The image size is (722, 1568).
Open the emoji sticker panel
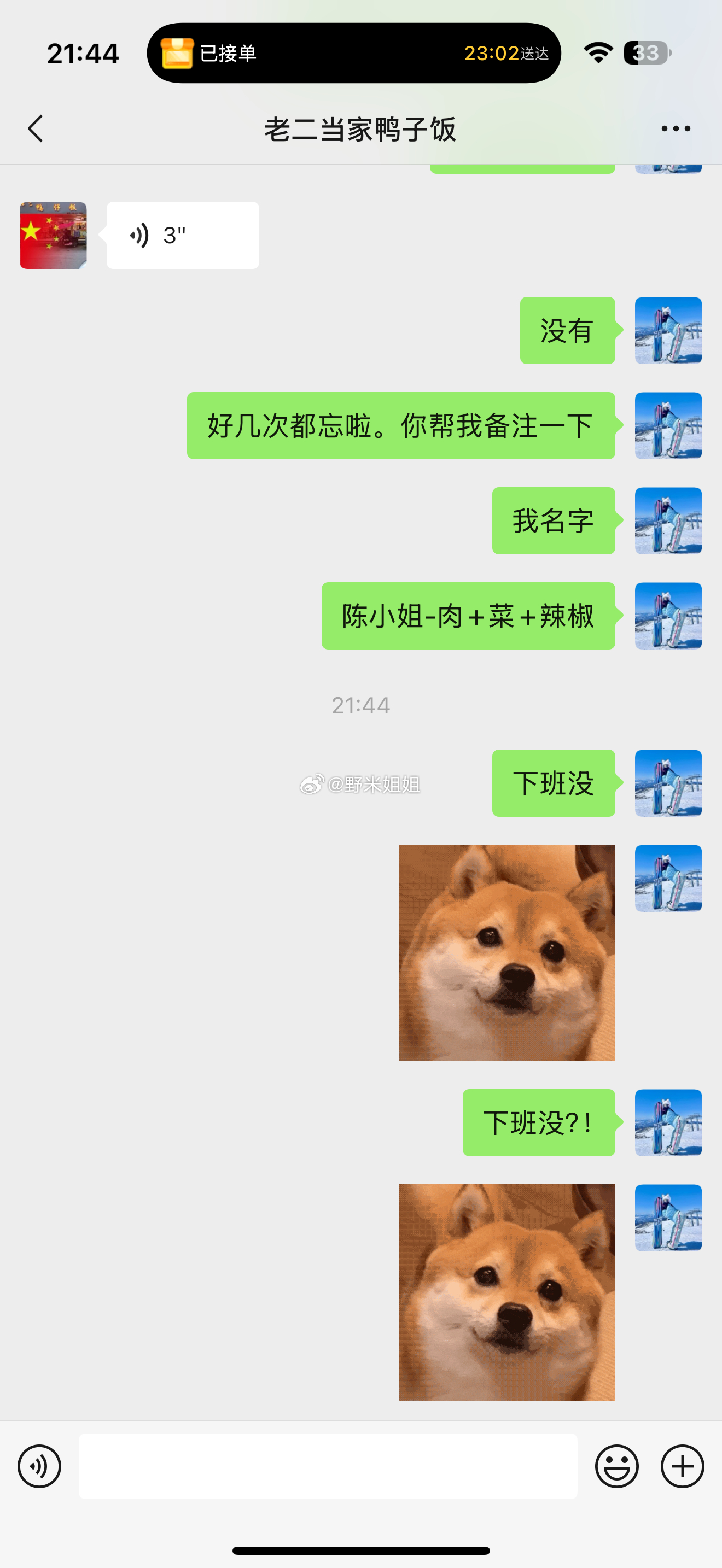pos(616,1466)
